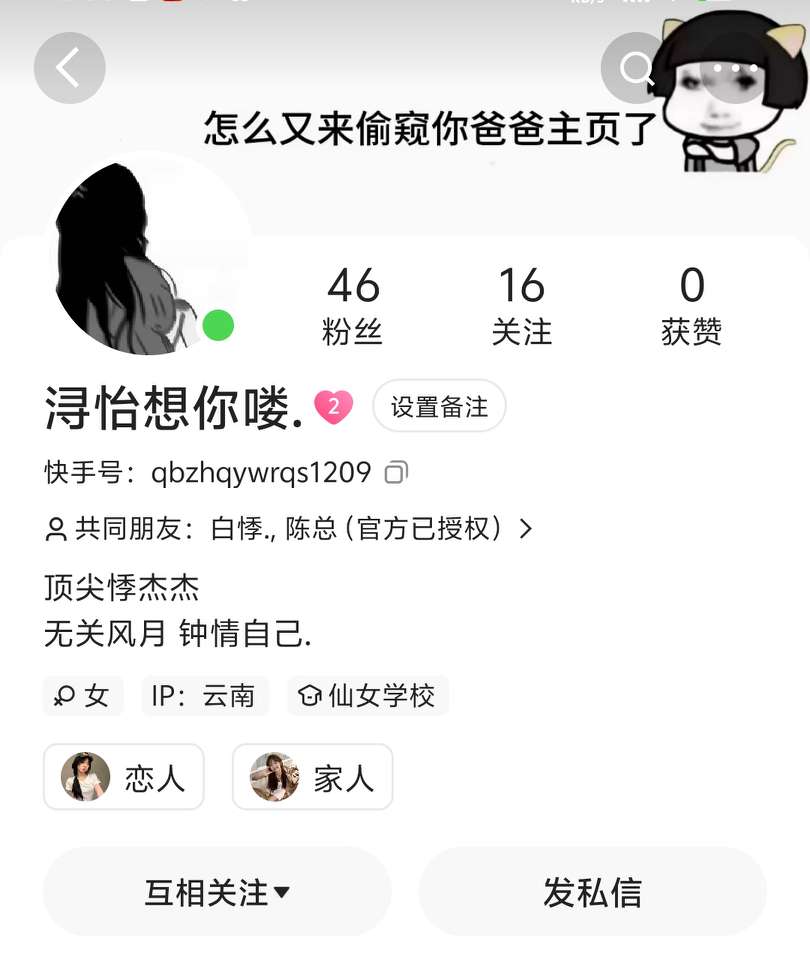Open the search magnifier icon

click(636, 68)
